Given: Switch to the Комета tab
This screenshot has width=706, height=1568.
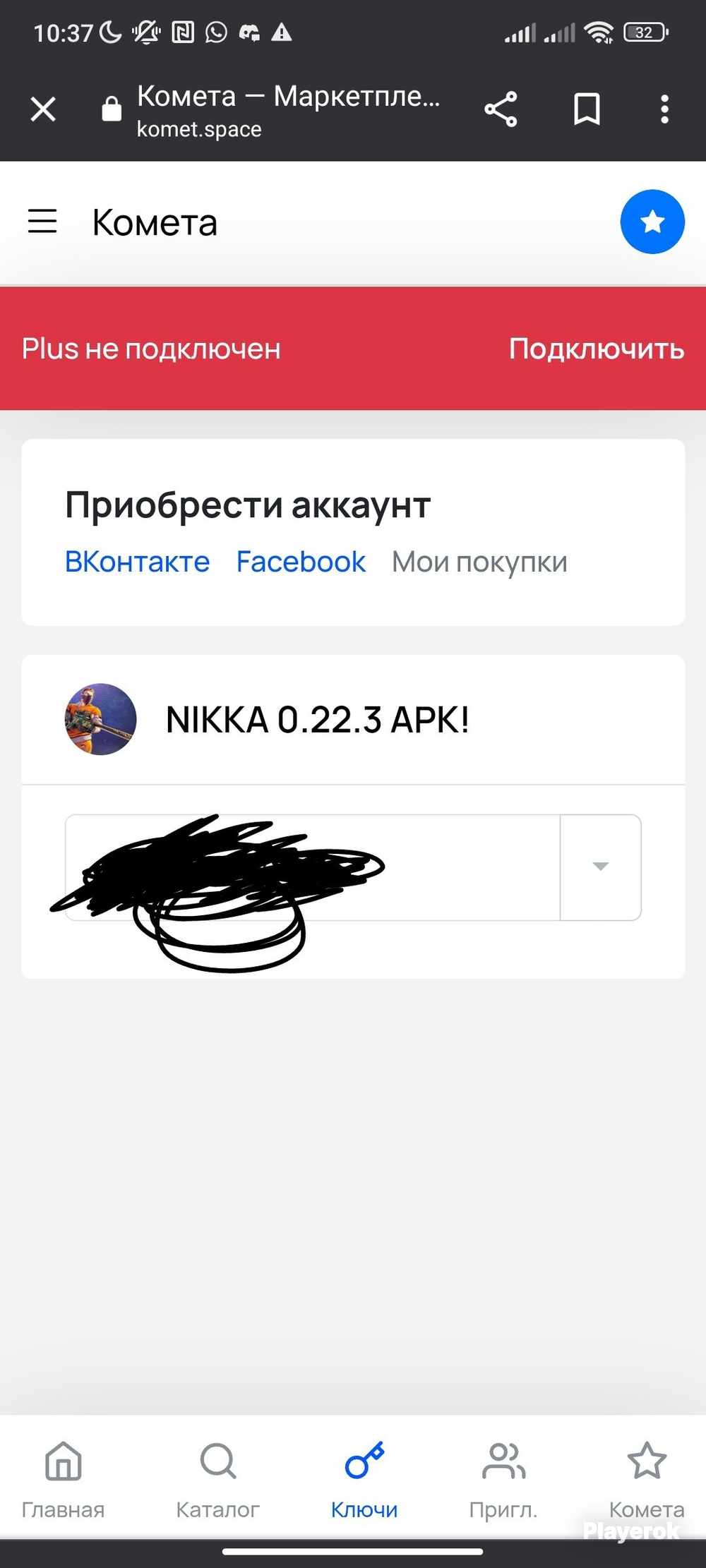Looking at the screenshot, I should [647, 1480].
